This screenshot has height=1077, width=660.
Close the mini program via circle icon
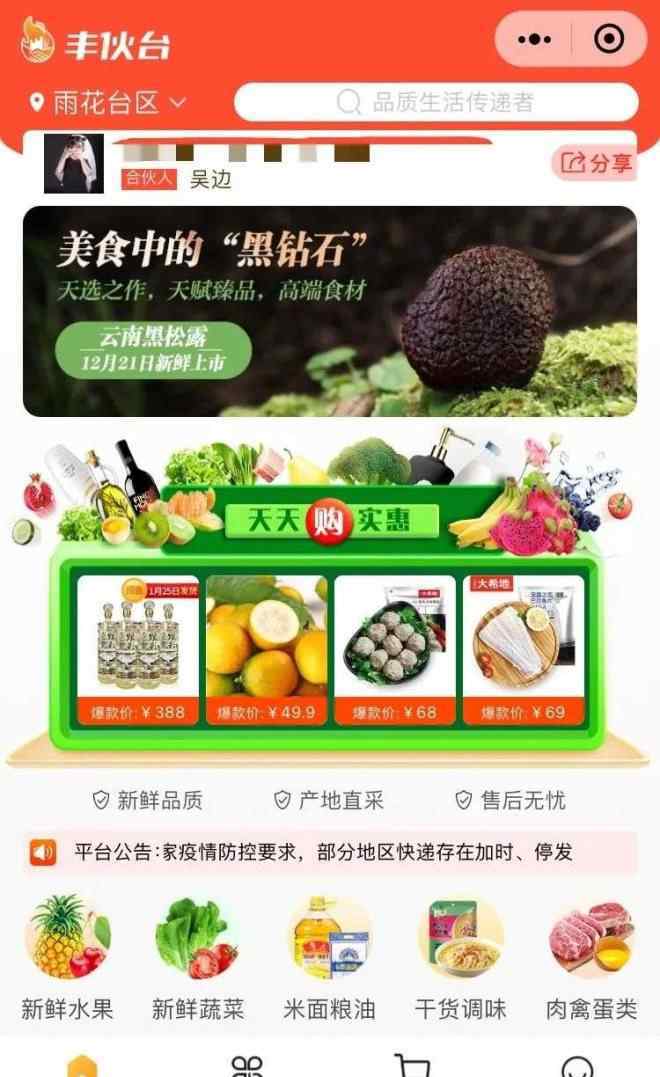(x=608, y=39)
